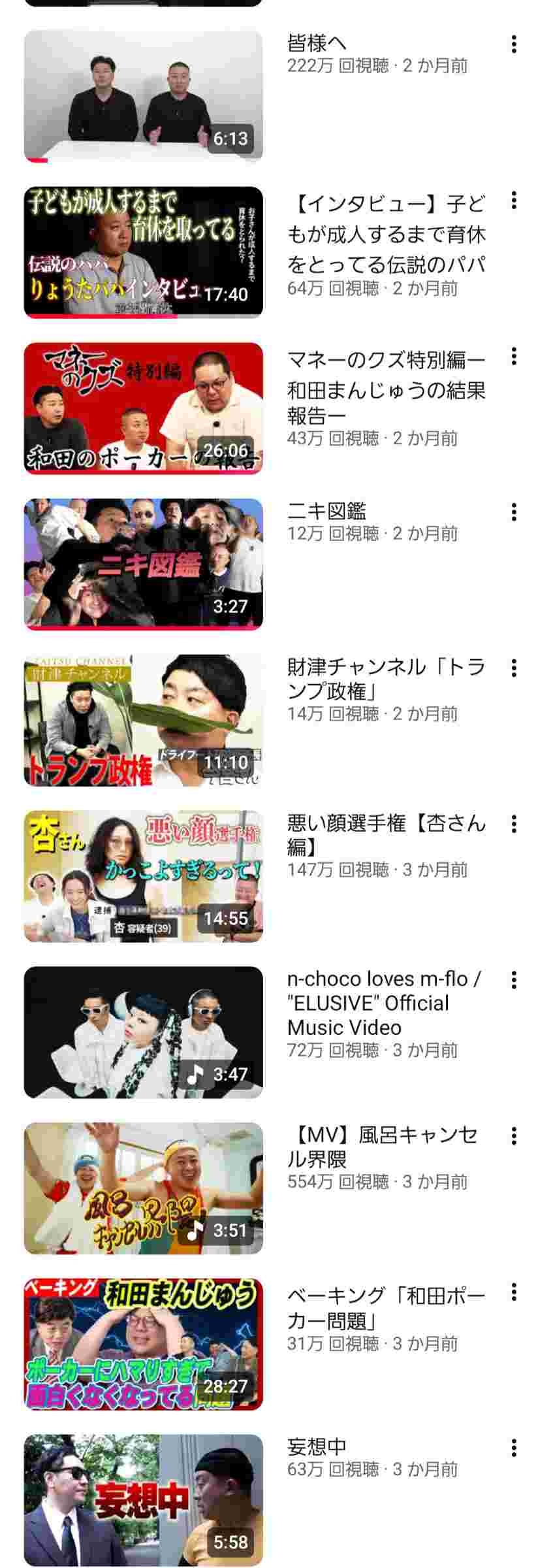Show more options for 財津チャンネル video
Viewport: 538px width, 1568px height.
(x=514, y=668)
